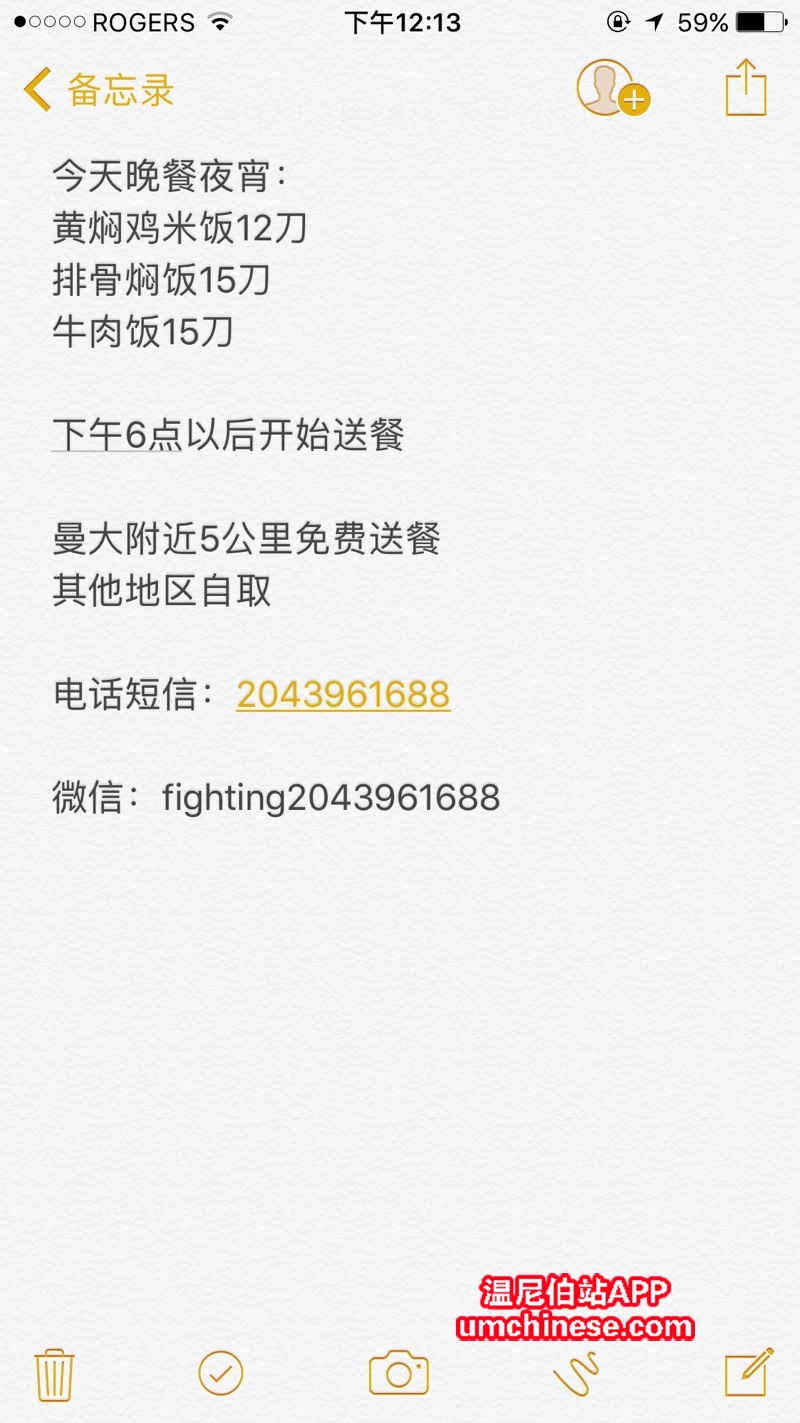
Task: Start a sketch with the drawing tool
Action: [575, 1373]
